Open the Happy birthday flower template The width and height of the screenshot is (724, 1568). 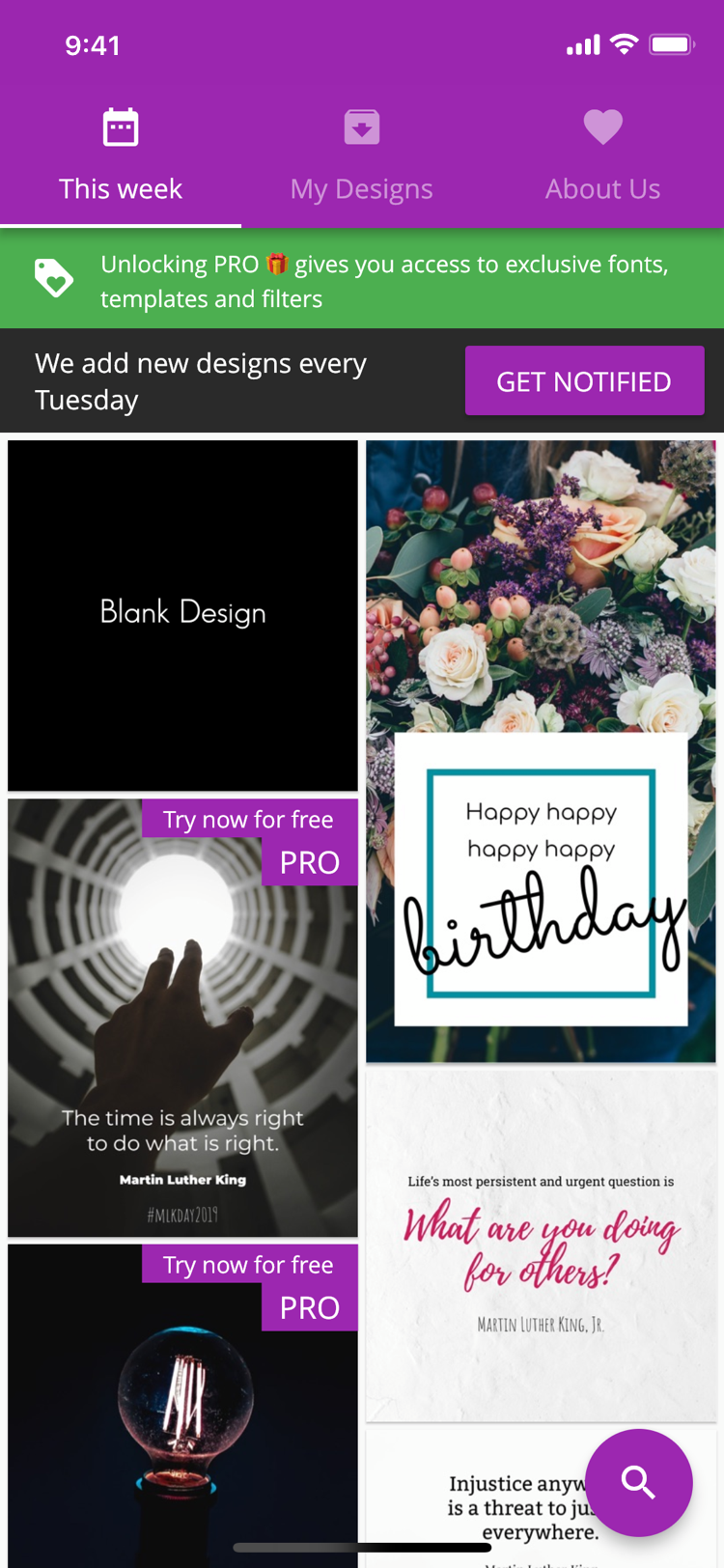[x=541, y=751]
